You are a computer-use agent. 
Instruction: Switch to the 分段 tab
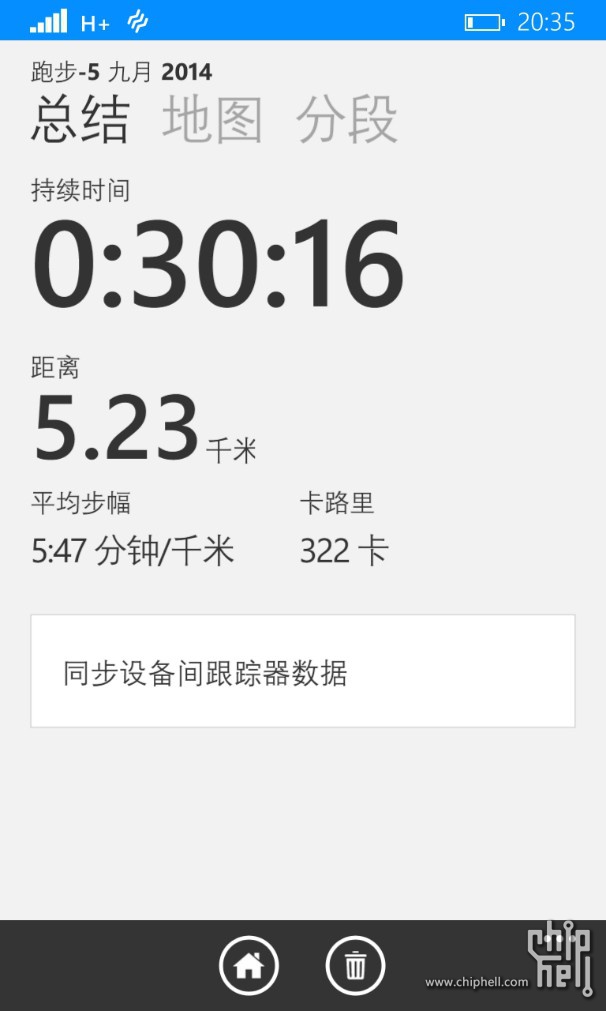pyautogui.click(x=347, y=120)
